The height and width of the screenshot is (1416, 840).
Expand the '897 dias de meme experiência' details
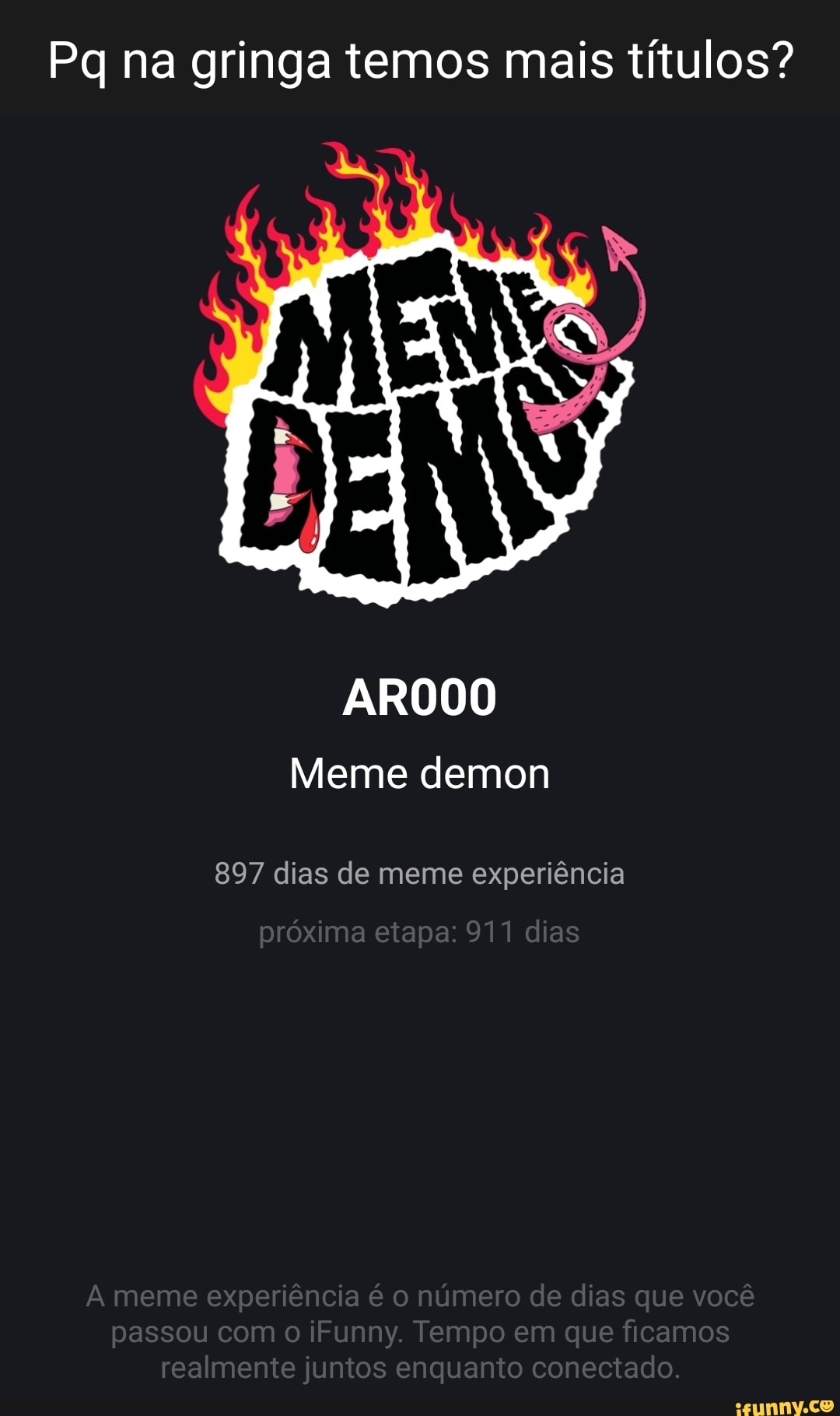420,874
